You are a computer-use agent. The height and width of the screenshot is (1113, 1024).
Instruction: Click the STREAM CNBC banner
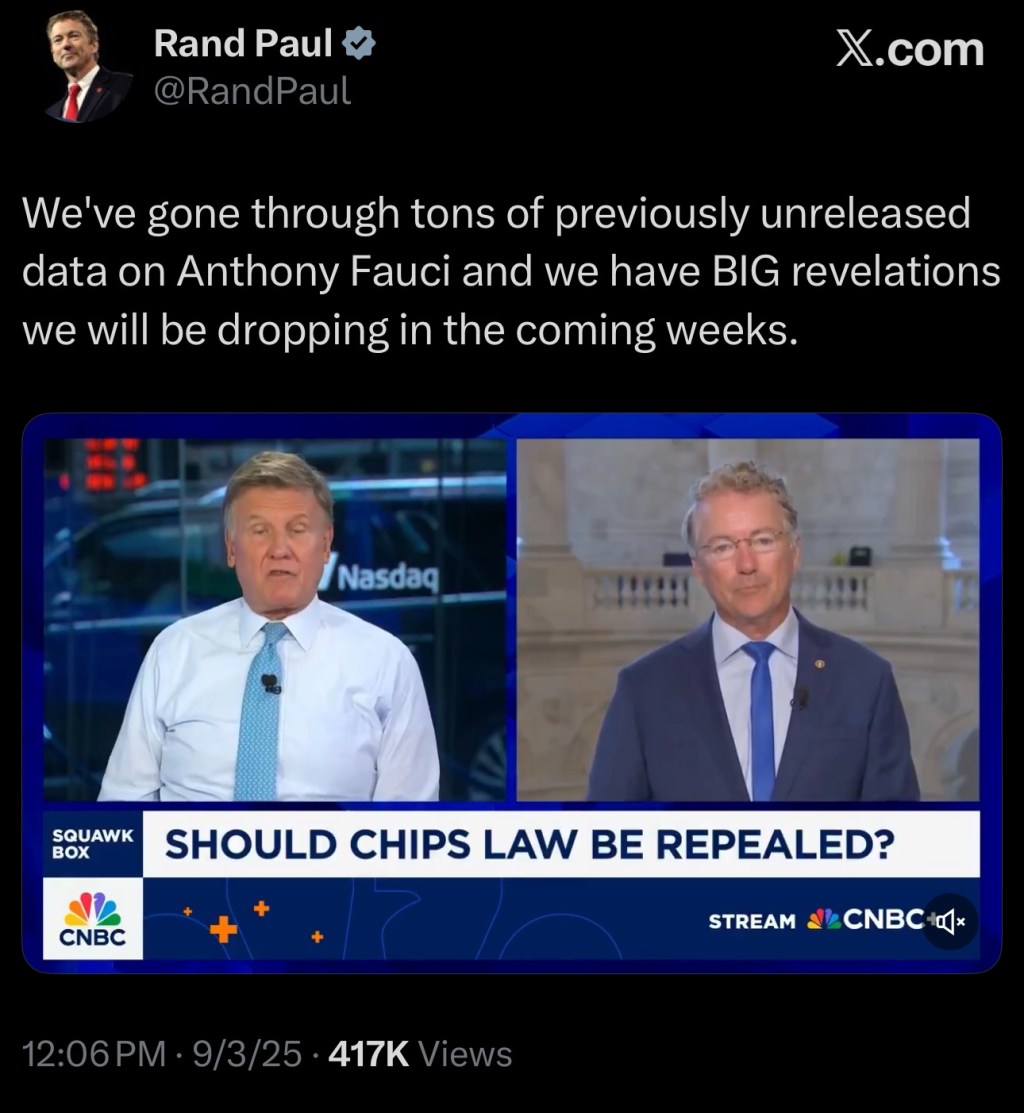click(820, 919)
